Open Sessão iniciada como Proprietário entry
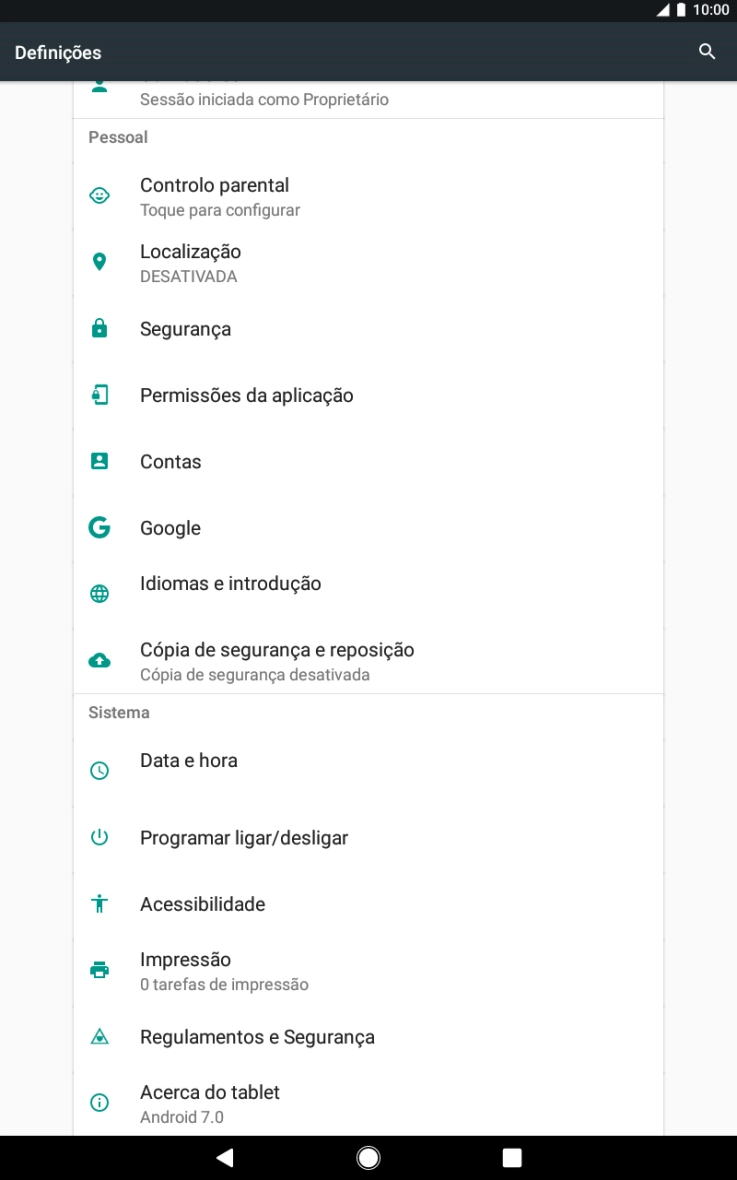737x1180 pixels. 368,95
